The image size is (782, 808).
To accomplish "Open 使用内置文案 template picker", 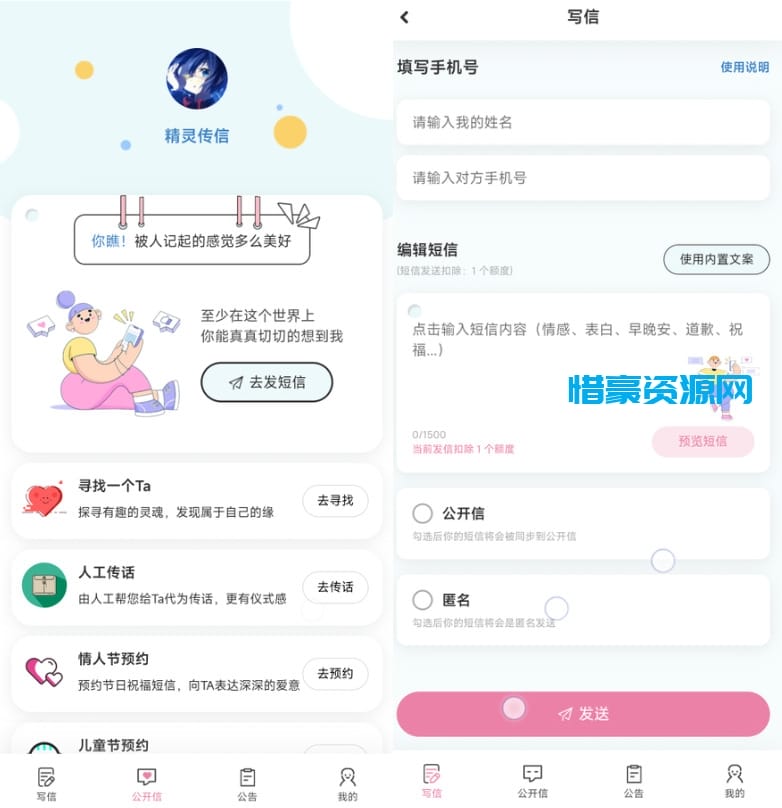I will click(x=716, y=259).
